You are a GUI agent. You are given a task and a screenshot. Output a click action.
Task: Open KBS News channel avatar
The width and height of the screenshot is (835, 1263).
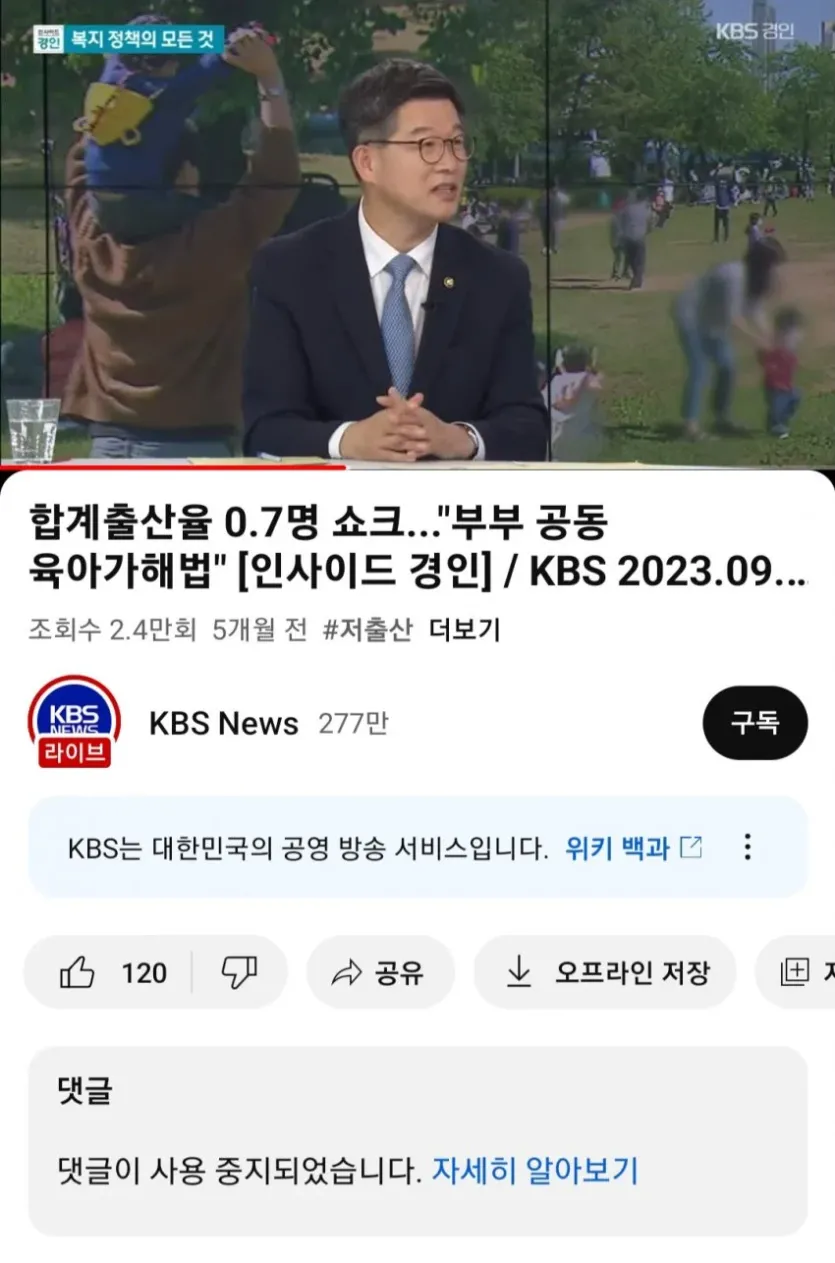click(74, 723)
